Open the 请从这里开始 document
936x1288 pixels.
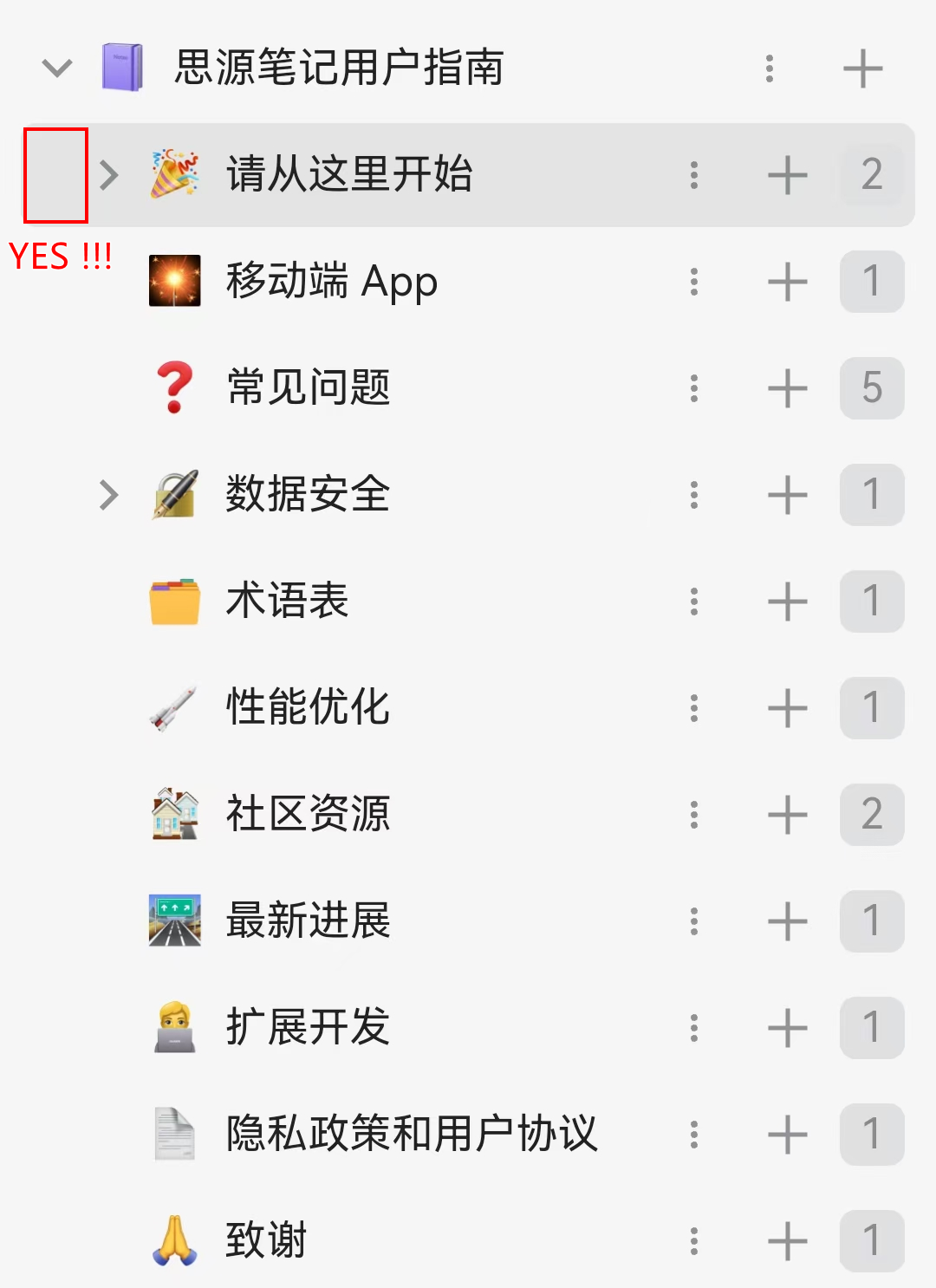[x=348, y=175]
